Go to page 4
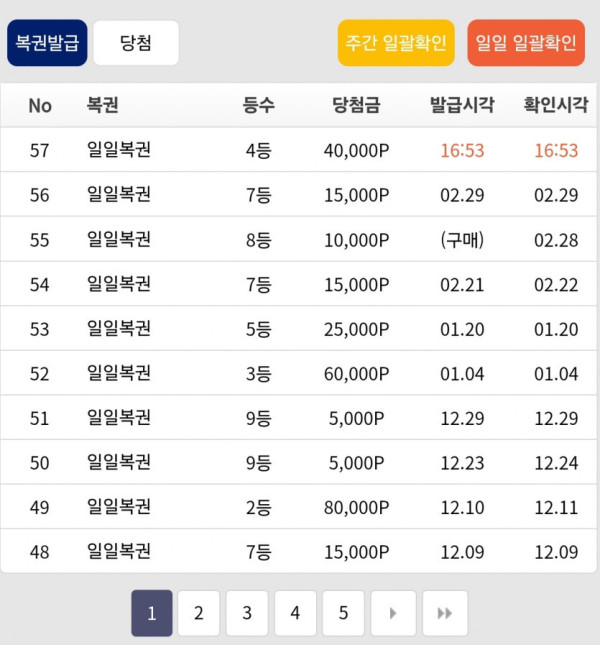Viewport: 600px width, 645px height. (x=295, y=613)
